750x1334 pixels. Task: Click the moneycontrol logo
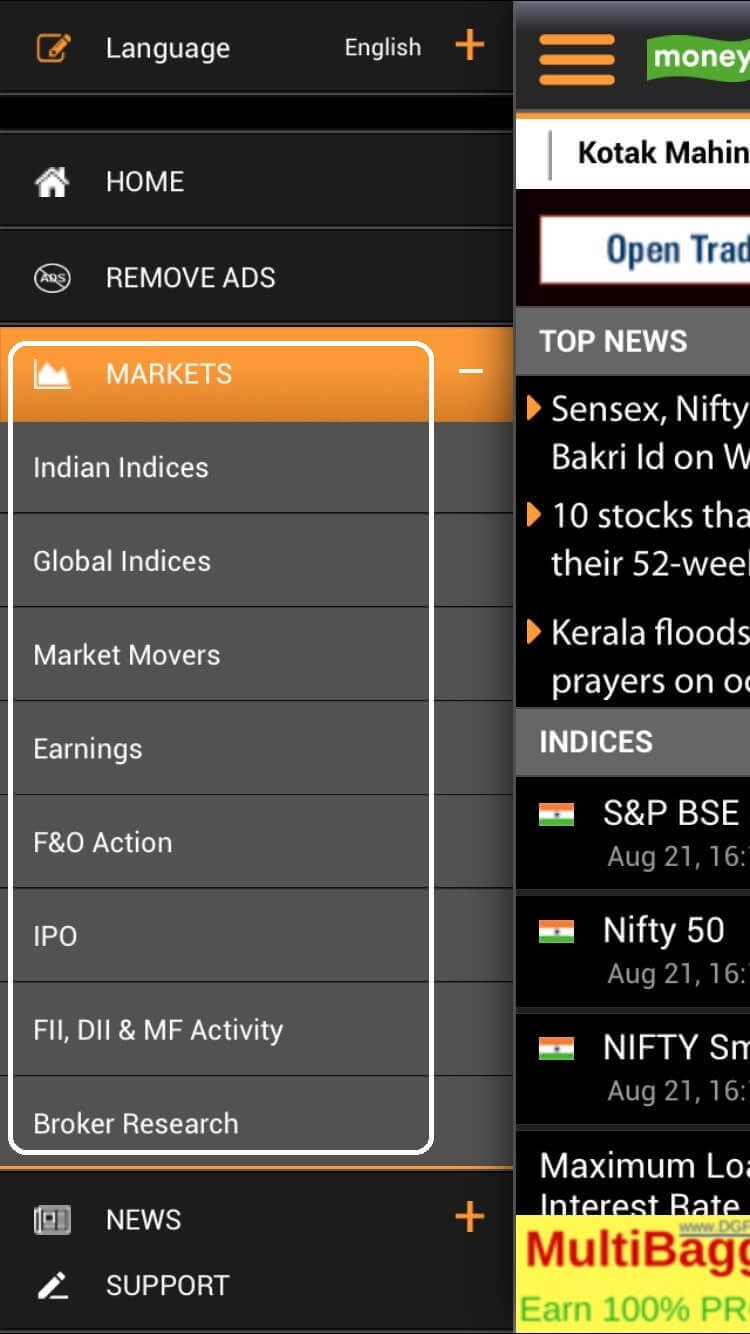700,58
